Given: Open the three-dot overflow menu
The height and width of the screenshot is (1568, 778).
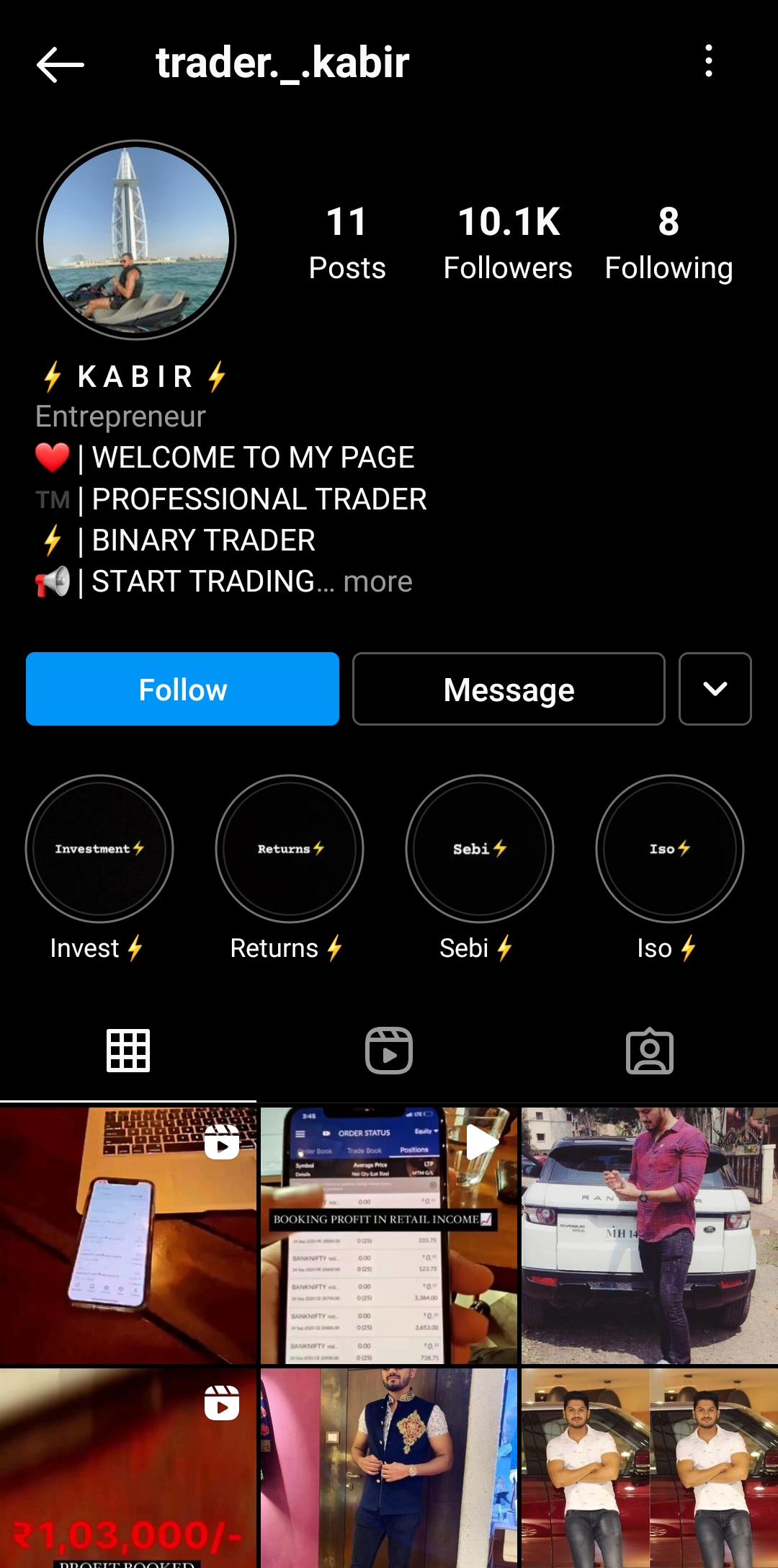Looking at the screenshot, I should click(709, 61).
